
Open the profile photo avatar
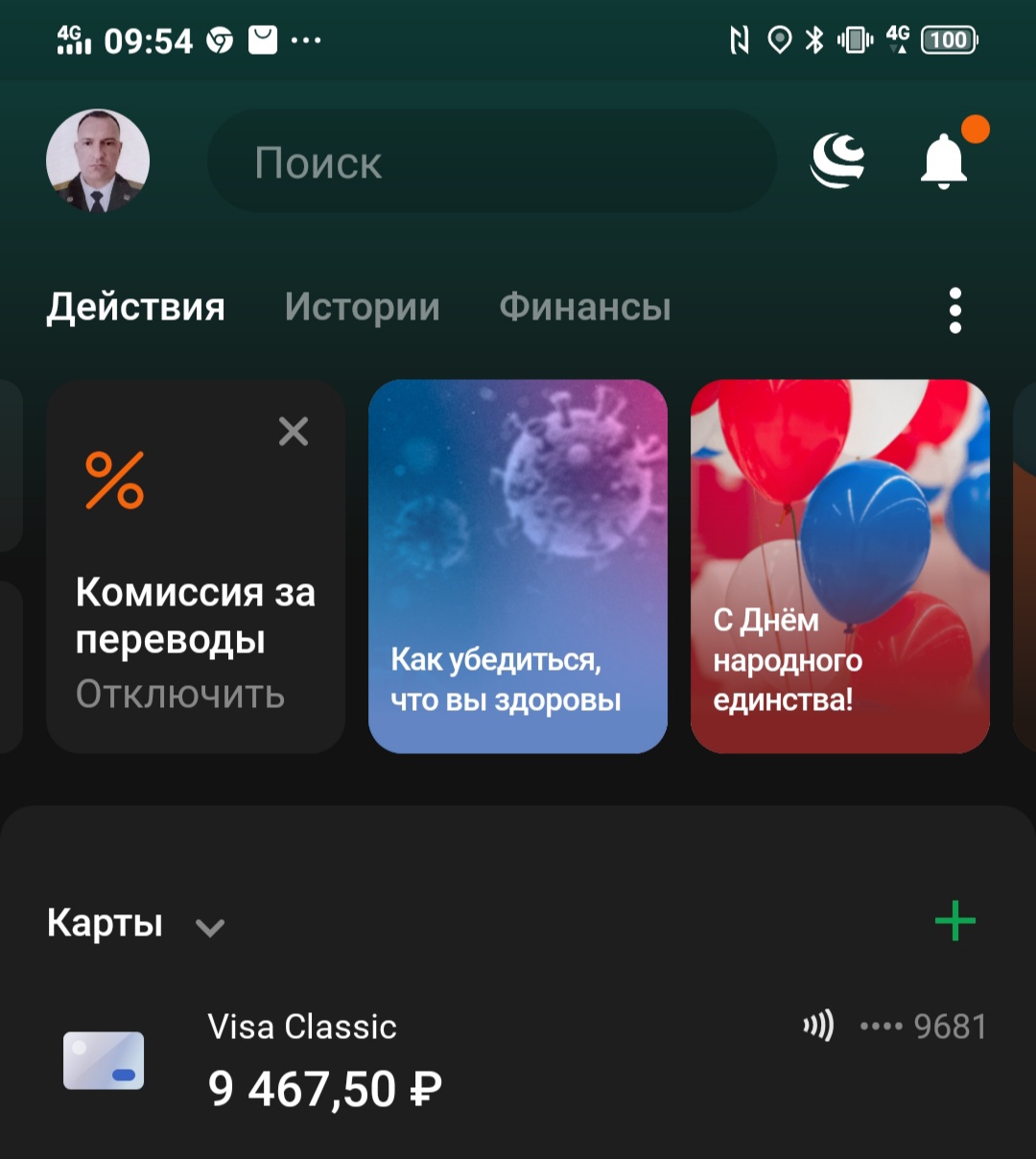pos(97,161)
